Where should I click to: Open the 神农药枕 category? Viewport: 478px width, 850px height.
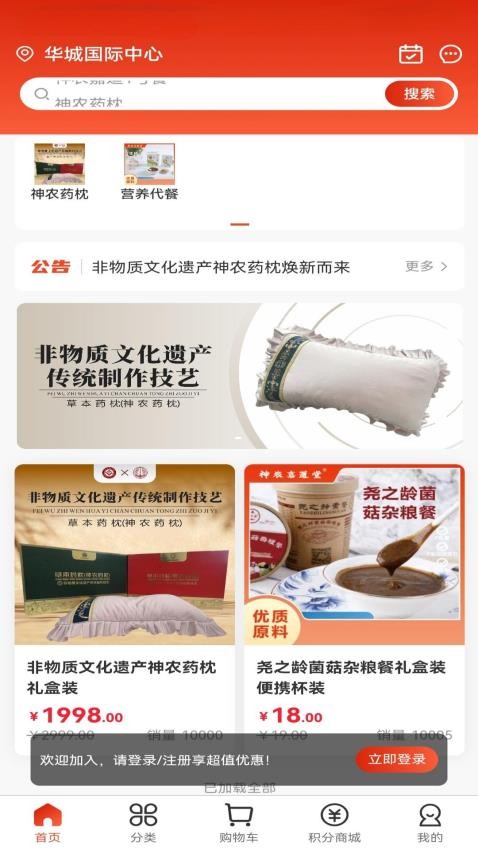(x=60, y=172)
